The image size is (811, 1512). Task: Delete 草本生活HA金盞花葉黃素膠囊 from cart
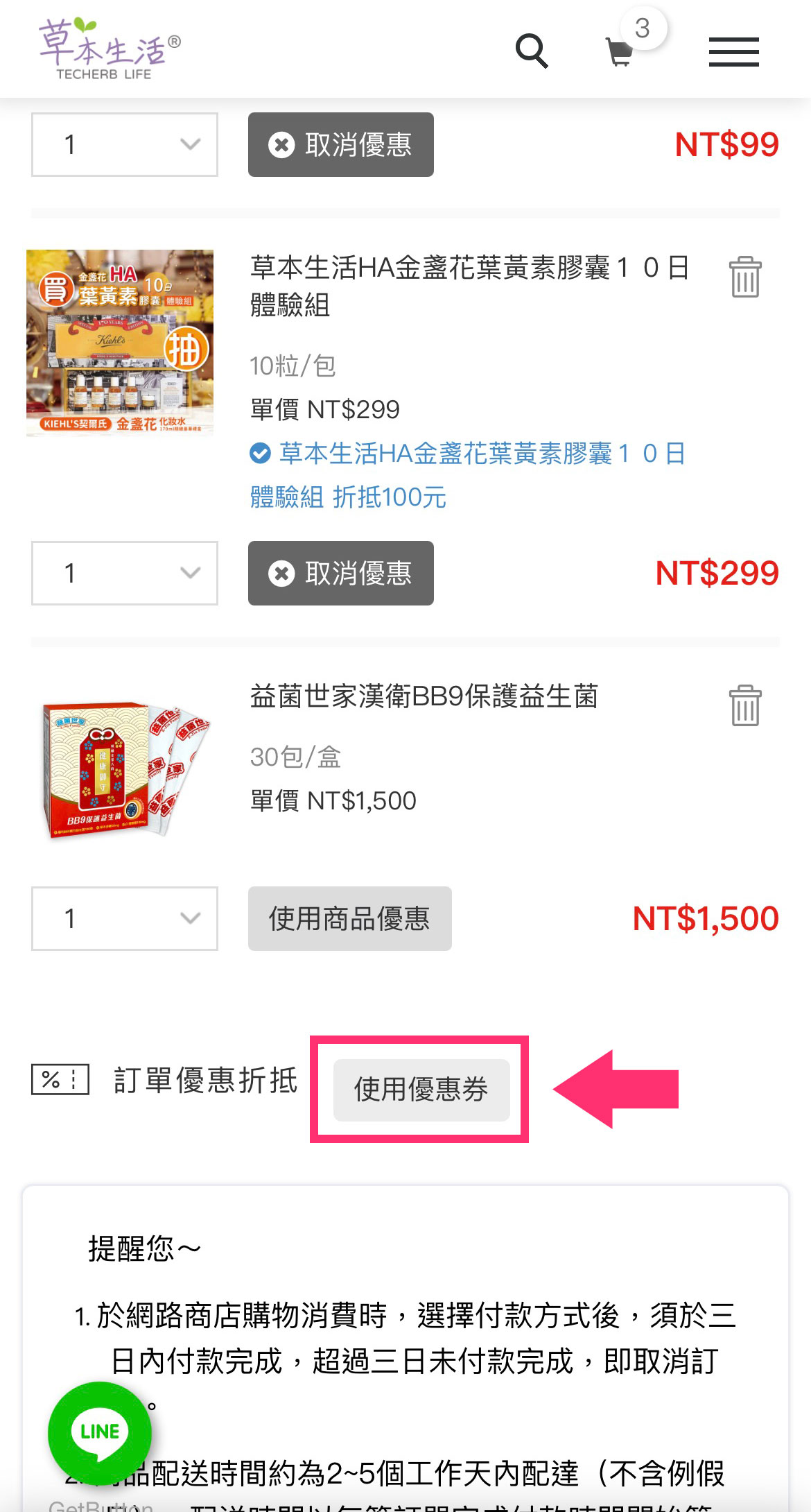tap(745, 277)
